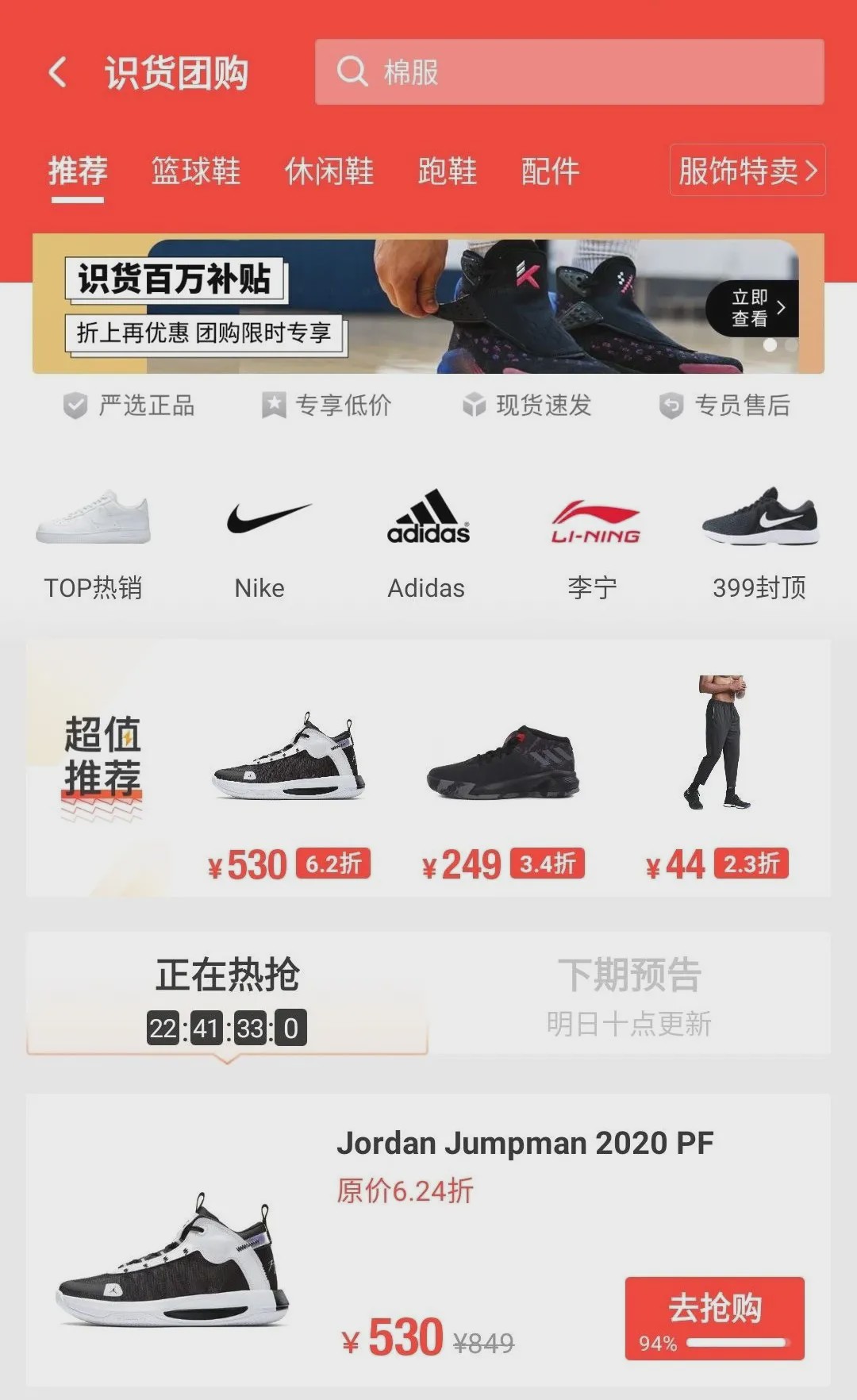This screenshot has width=857, height=1400.
Task: Tap the 棉服 search input field
Action: point(570,74)
